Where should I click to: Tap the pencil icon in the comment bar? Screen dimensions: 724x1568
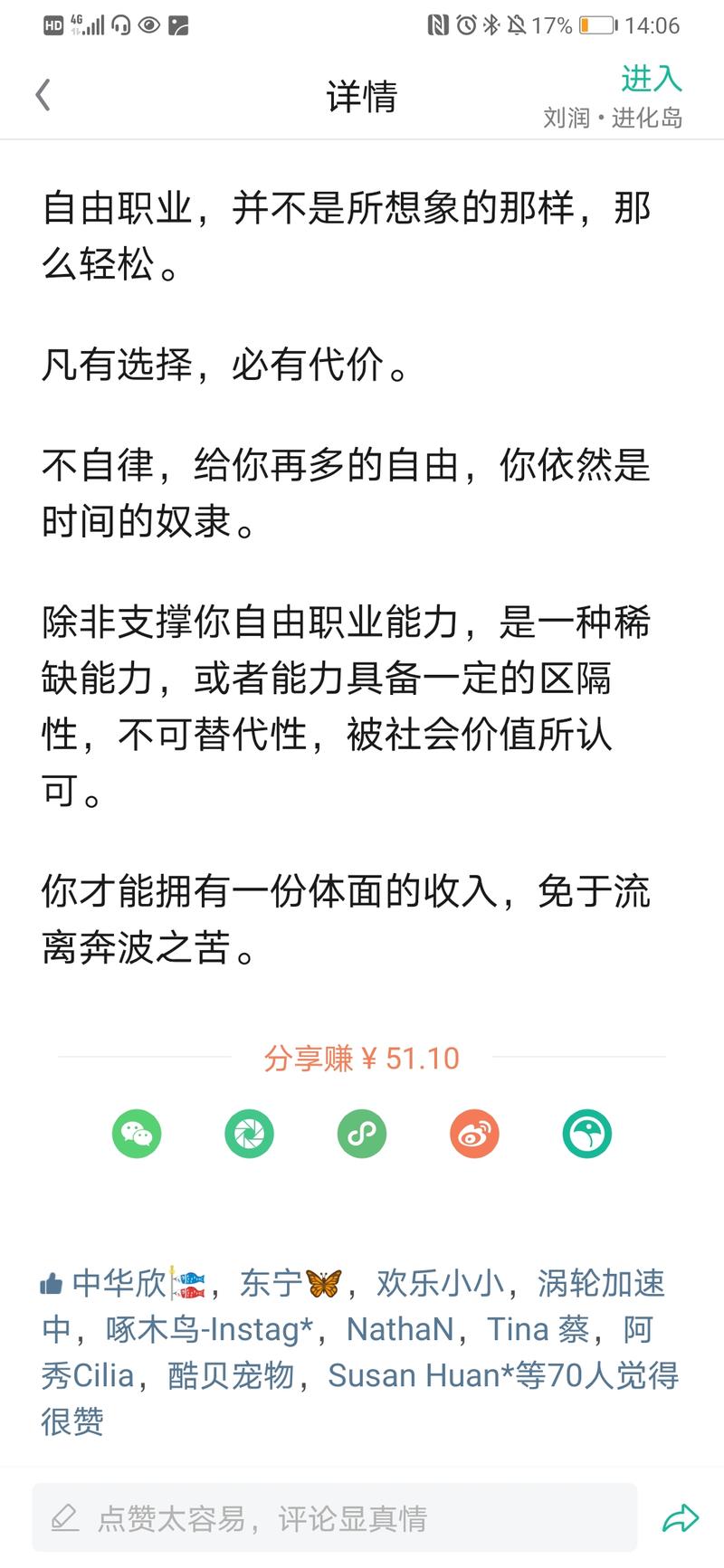63,1516
